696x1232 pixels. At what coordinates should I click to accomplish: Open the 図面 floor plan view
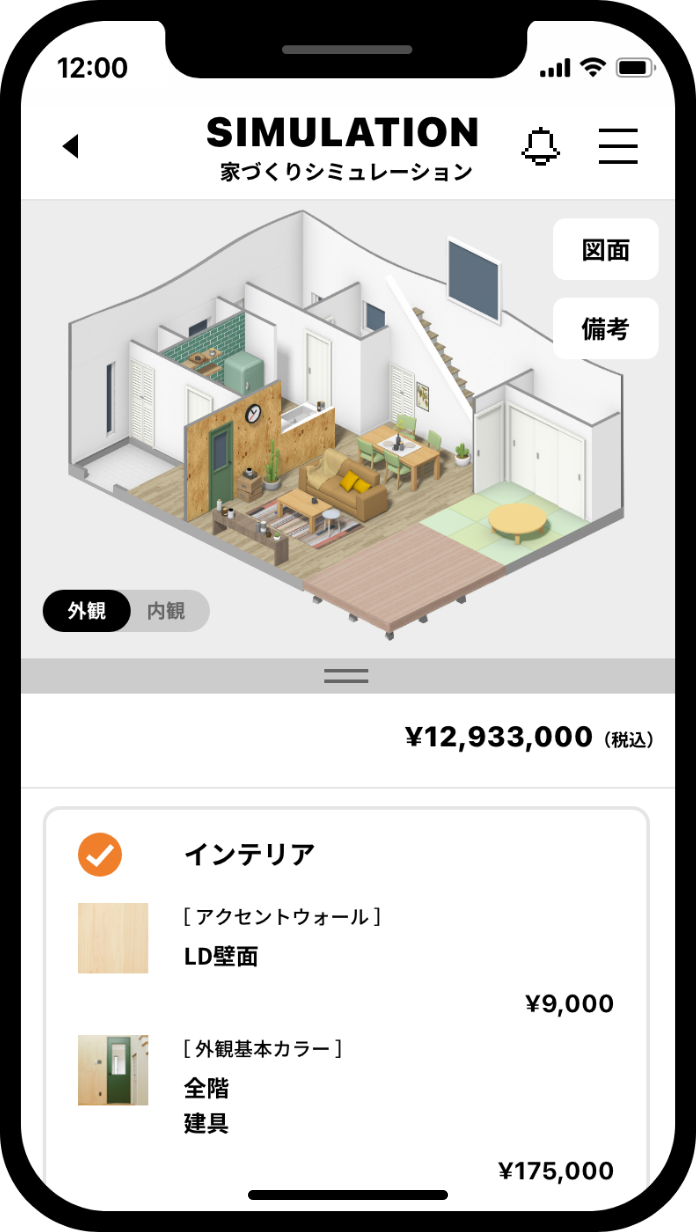(x=605, y=250)
